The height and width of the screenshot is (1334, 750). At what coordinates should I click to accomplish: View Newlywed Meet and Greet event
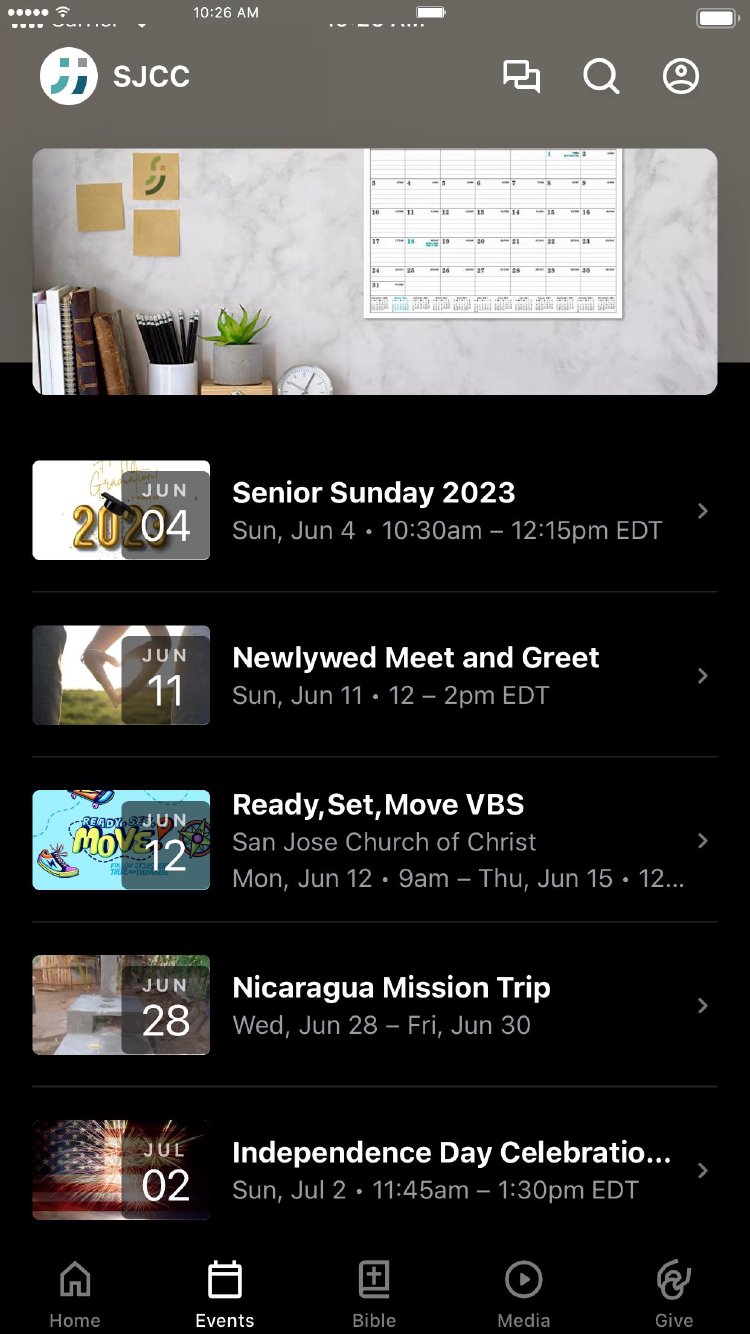374,675
